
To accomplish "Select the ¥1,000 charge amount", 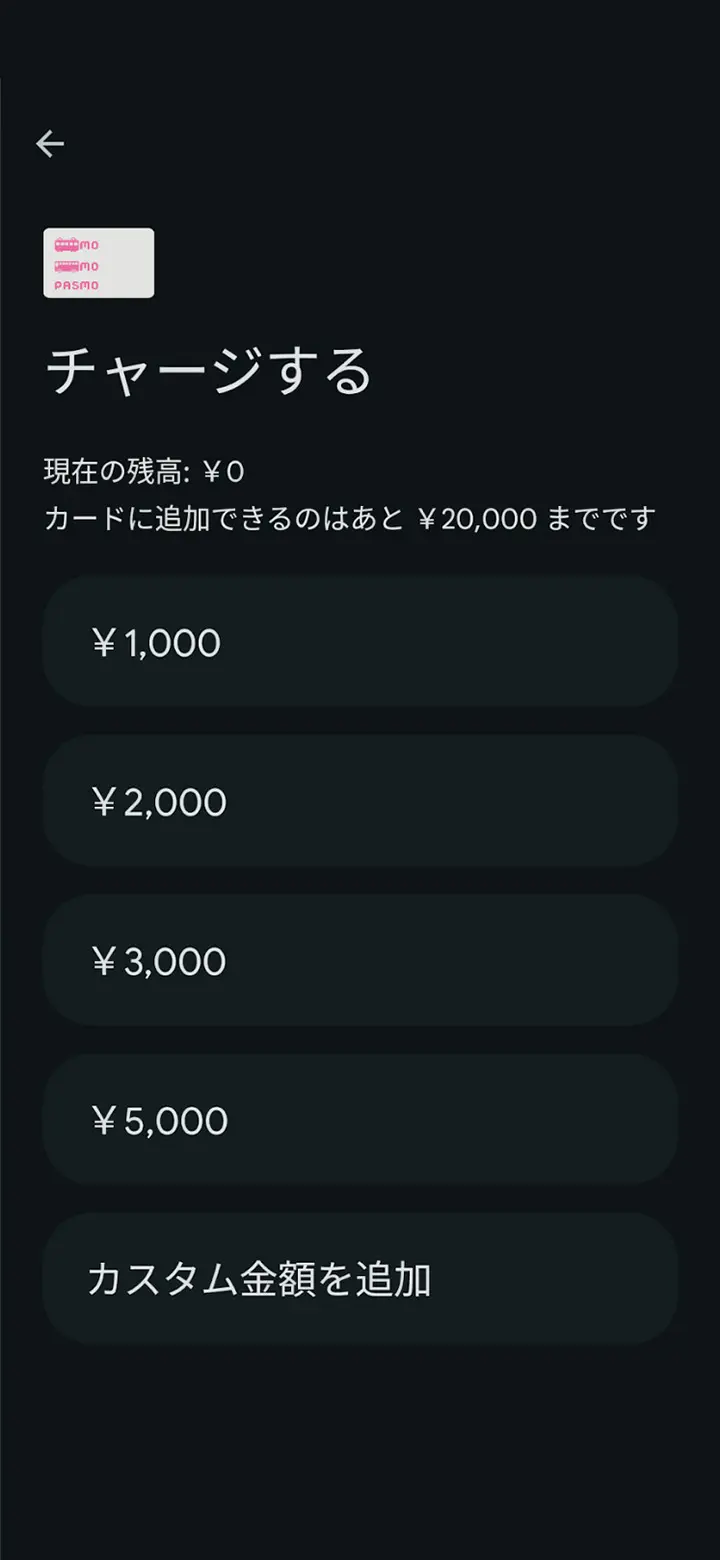I will 360,641.
